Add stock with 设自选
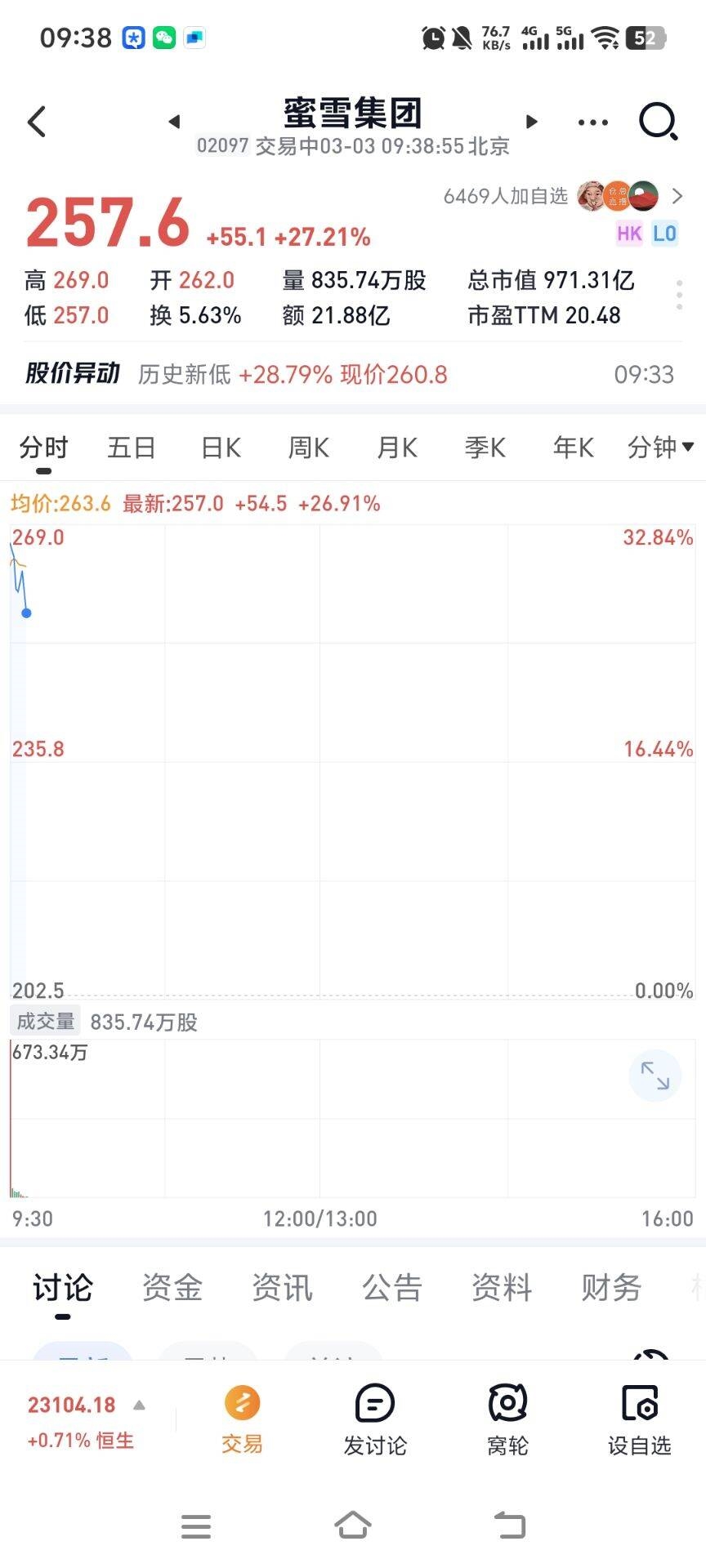706x1568 pixels. pyautogui.click(x=639, y=1419)
